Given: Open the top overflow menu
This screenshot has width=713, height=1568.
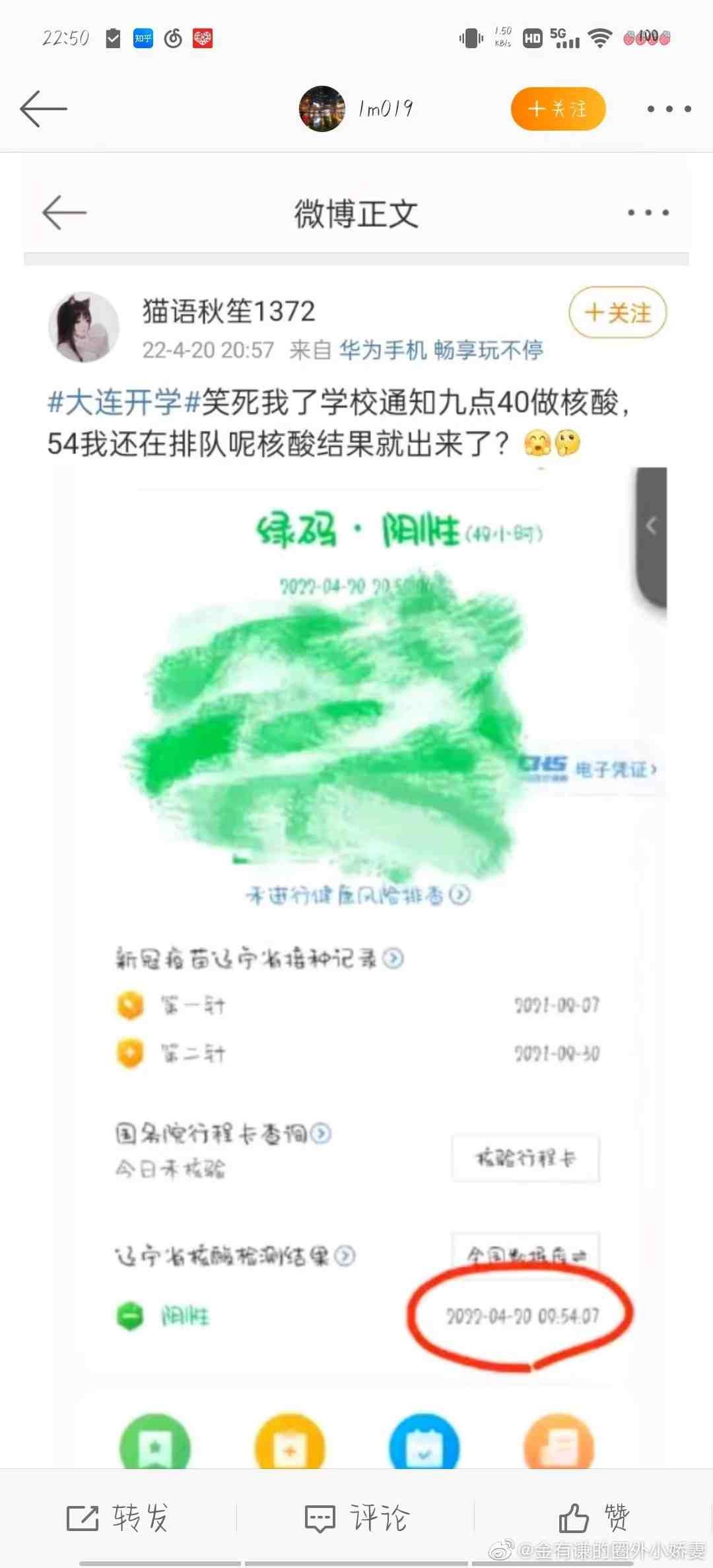Looking at the screenshot, I should point(669,109).
